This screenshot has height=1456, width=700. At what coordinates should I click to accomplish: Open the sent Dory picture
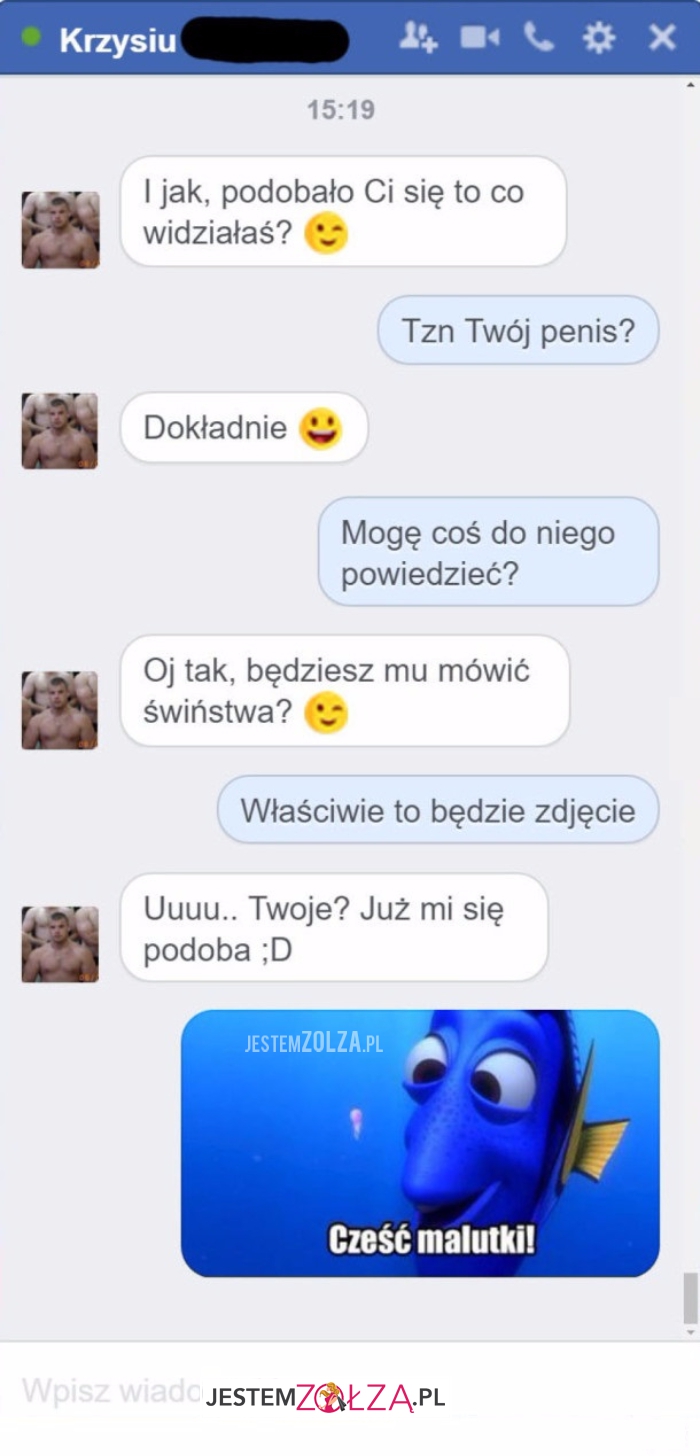tap(420, 1143)
